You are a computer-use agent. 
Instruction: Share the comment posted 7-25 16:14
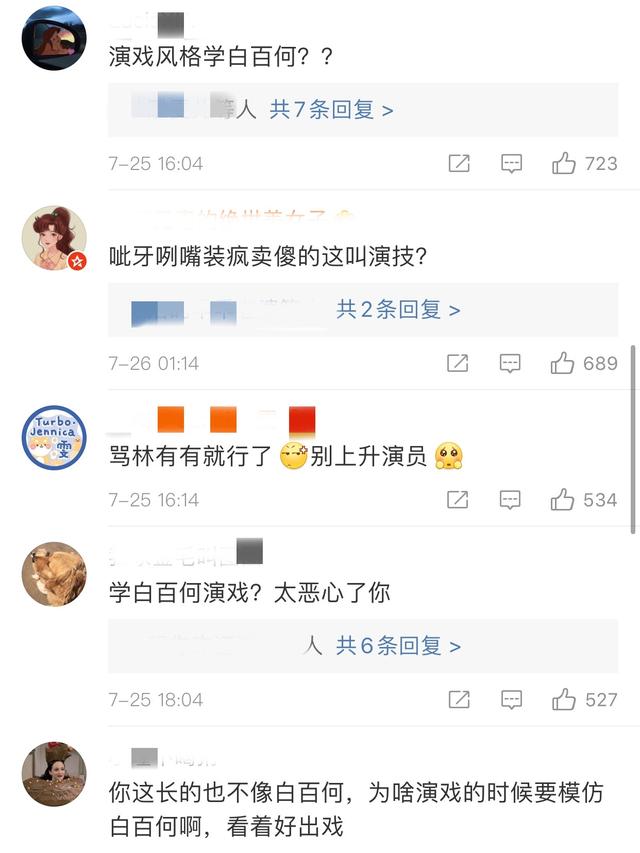tap(459, 499)
